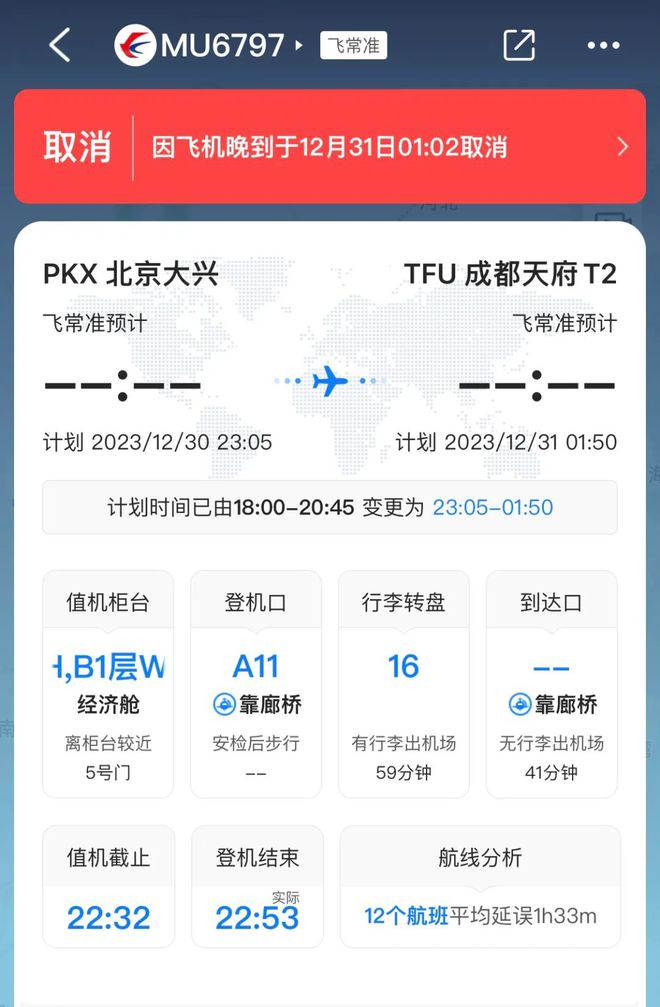Open the 值机柜台 check-in counter card

[108, 684]
